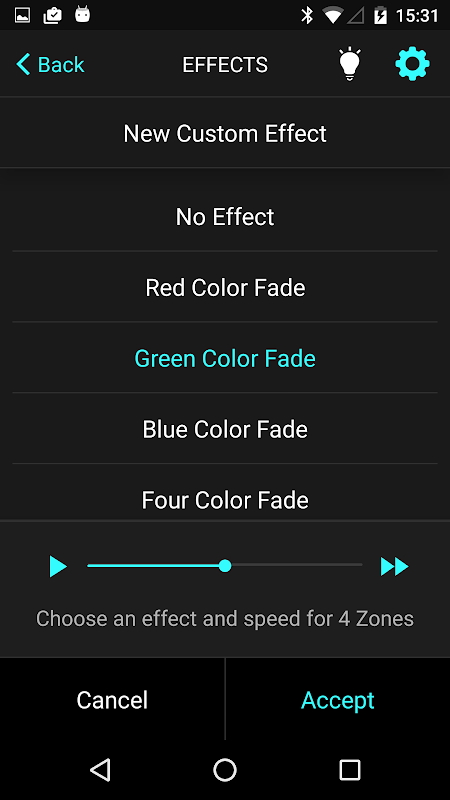Image resolution: width=450 pixels, height=800 pixels.
Task: Tap the effect speed slider track
Action: [225, 565]
